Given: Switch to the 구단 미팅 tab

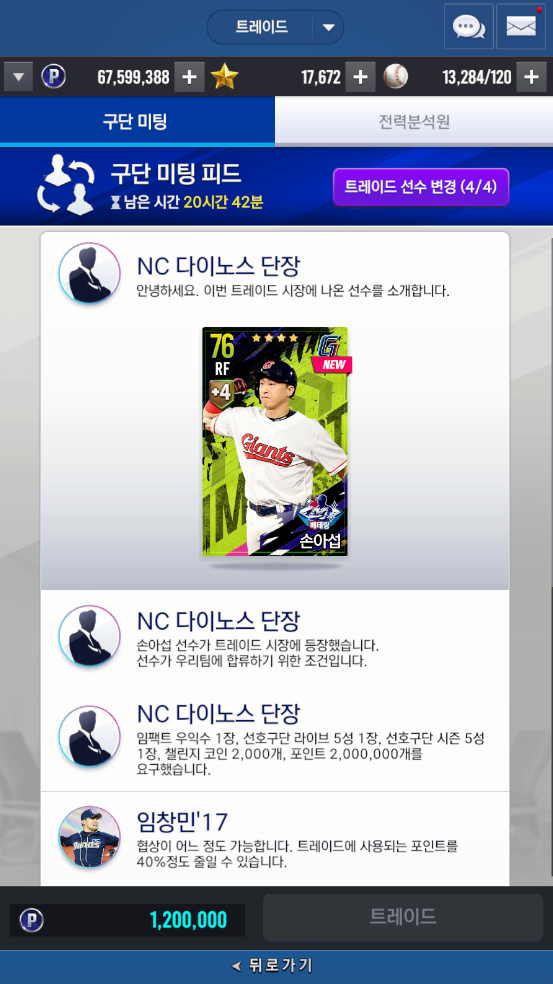Looking at the screenshot, I should point(137,122).
